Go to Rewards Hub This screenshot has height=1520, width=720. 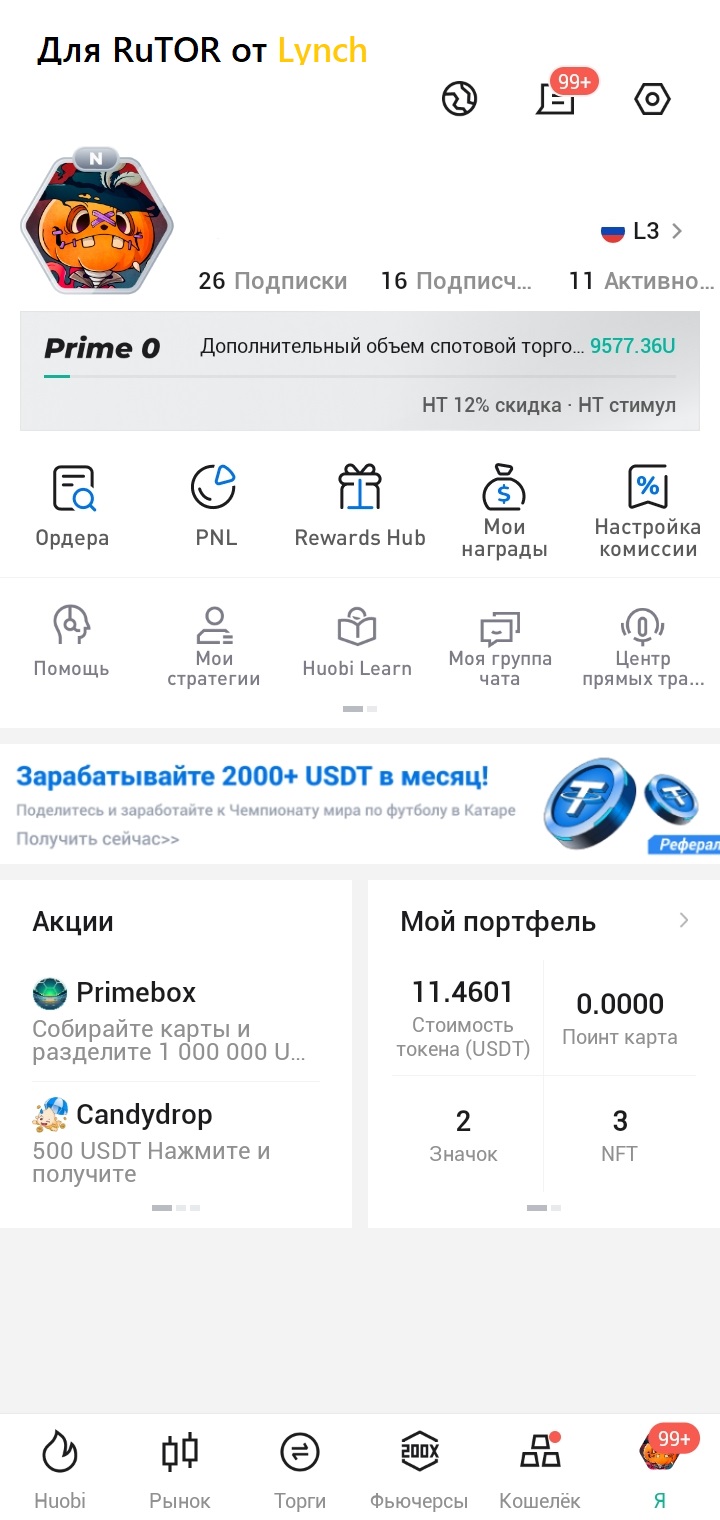pos(360,507)
